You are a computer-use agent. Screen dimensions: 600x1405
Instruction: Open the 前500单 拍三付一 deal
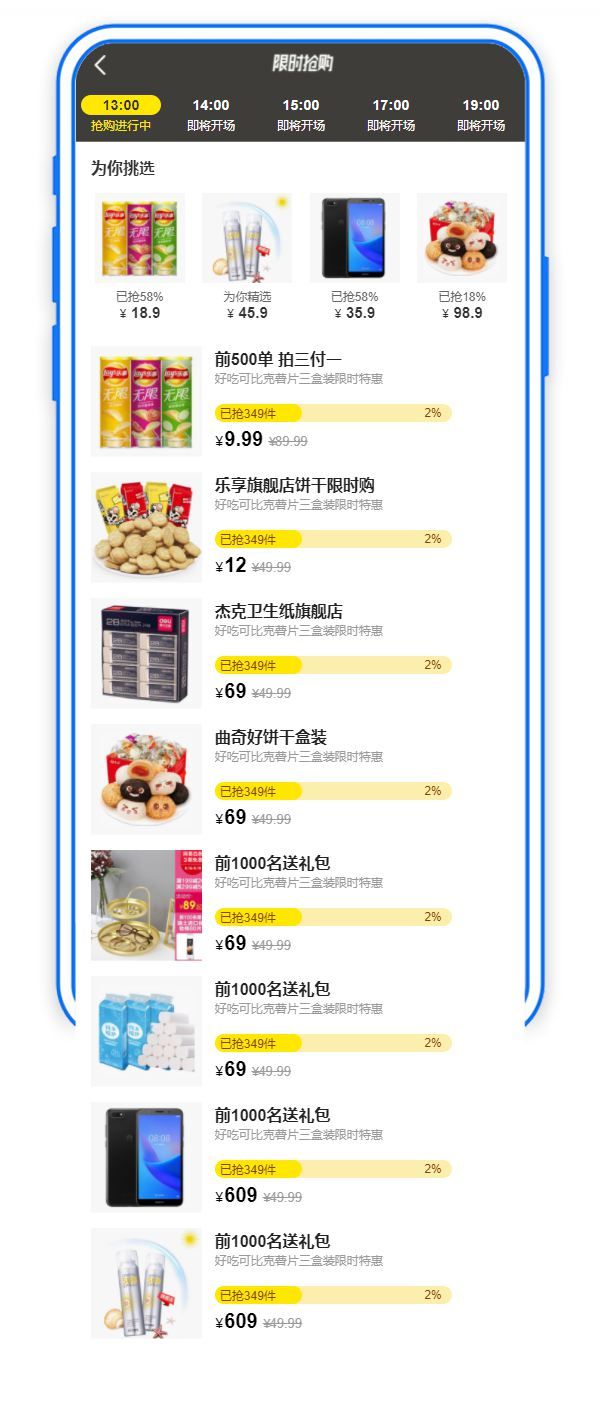278,360
